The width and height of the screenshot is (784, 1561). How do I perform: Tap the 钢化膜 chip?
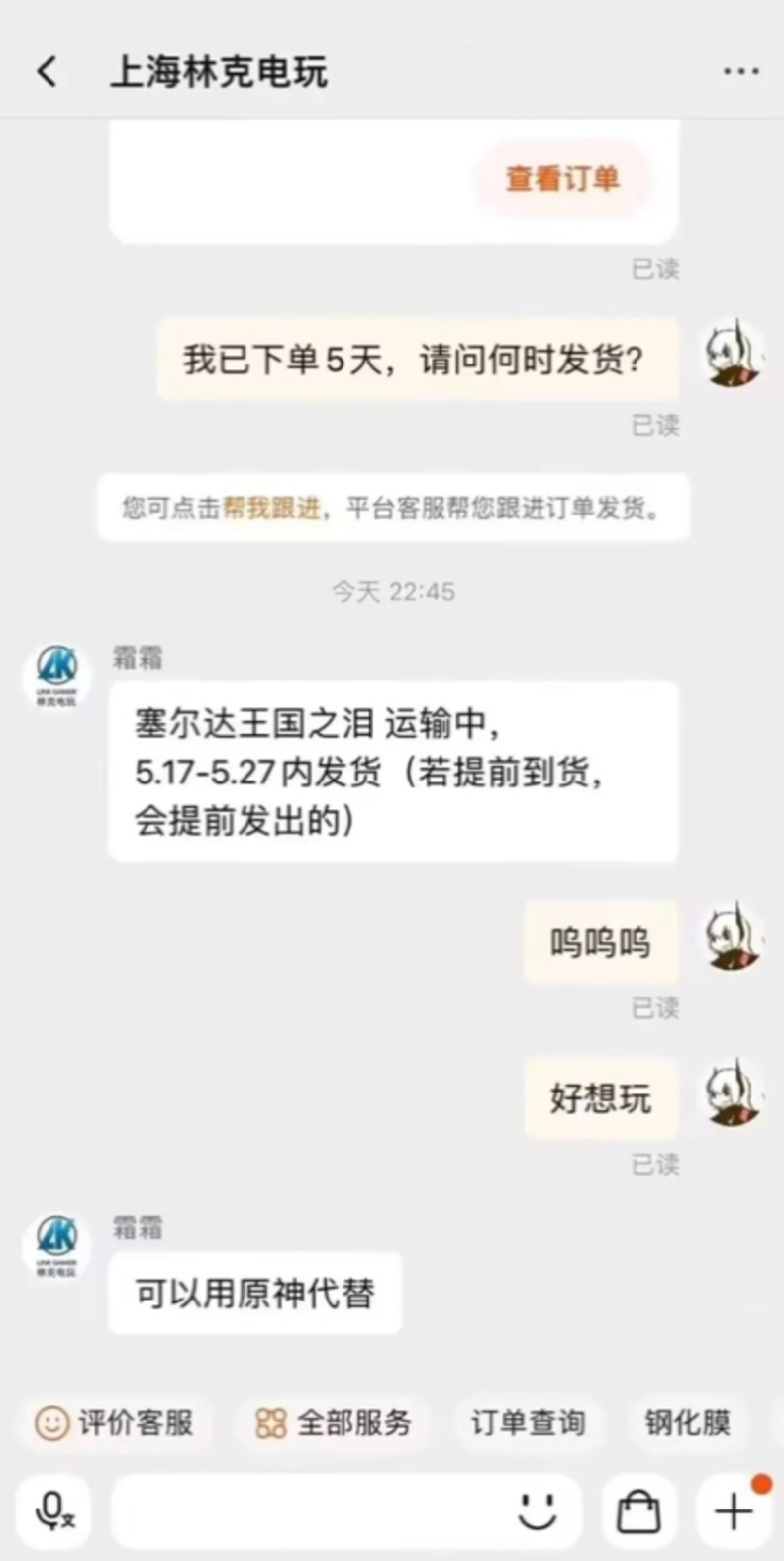coord(688,1423)
